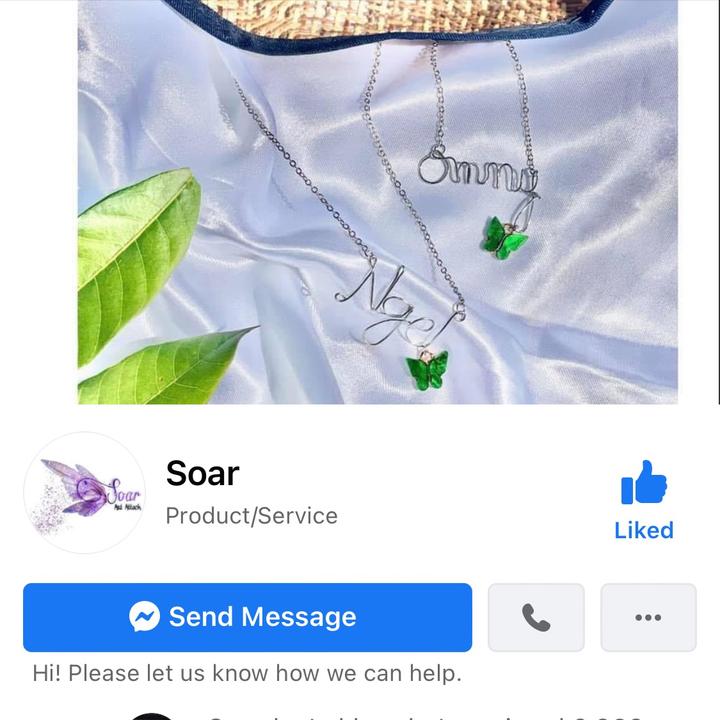Open the more options menu
The height and width of the screenshot is (720, 720).
point(648,618)
